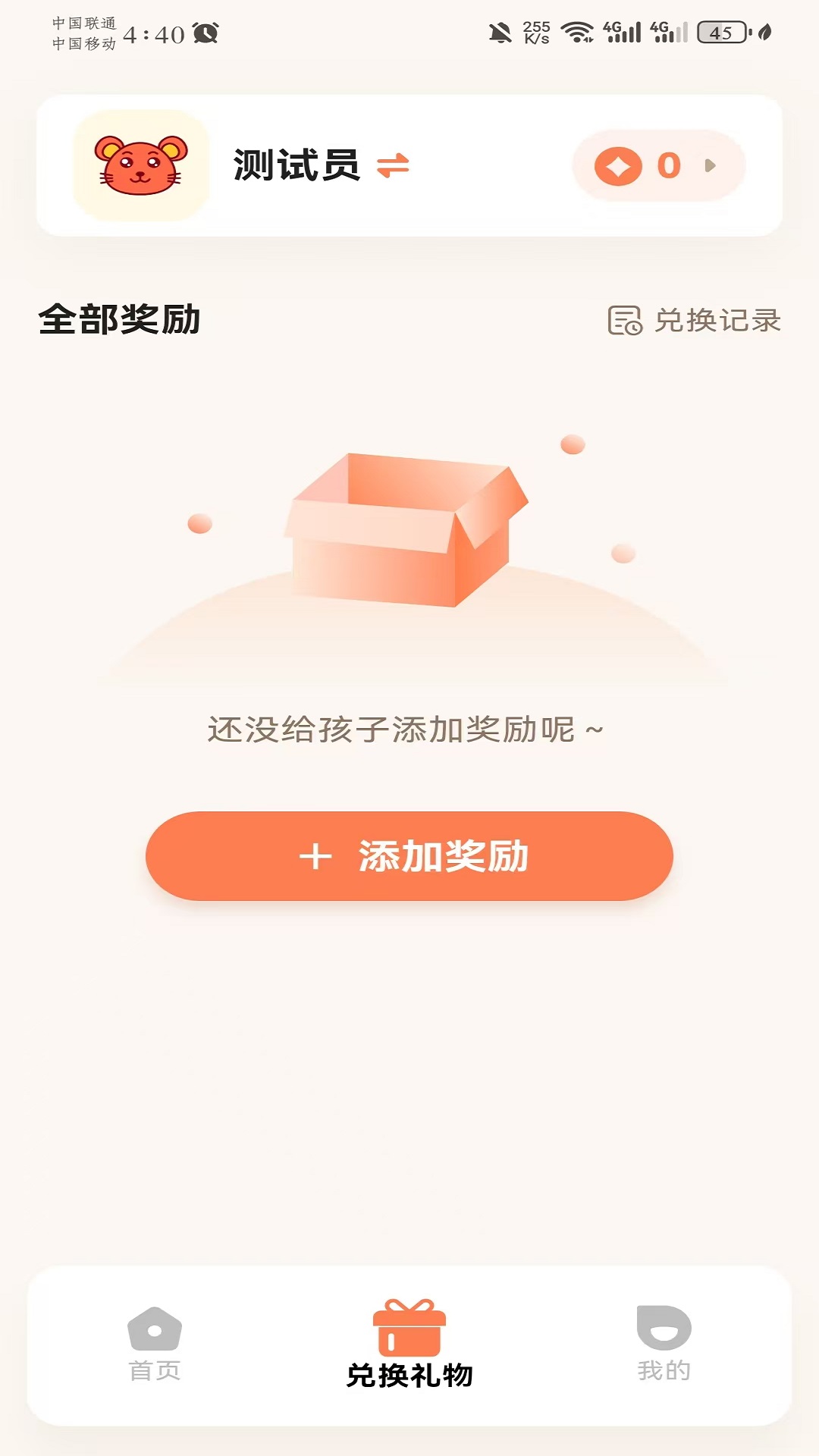
Task: Tap the clipboard icon next to 兑换记录
Action: pyautogui.click(x=623, y=321)
